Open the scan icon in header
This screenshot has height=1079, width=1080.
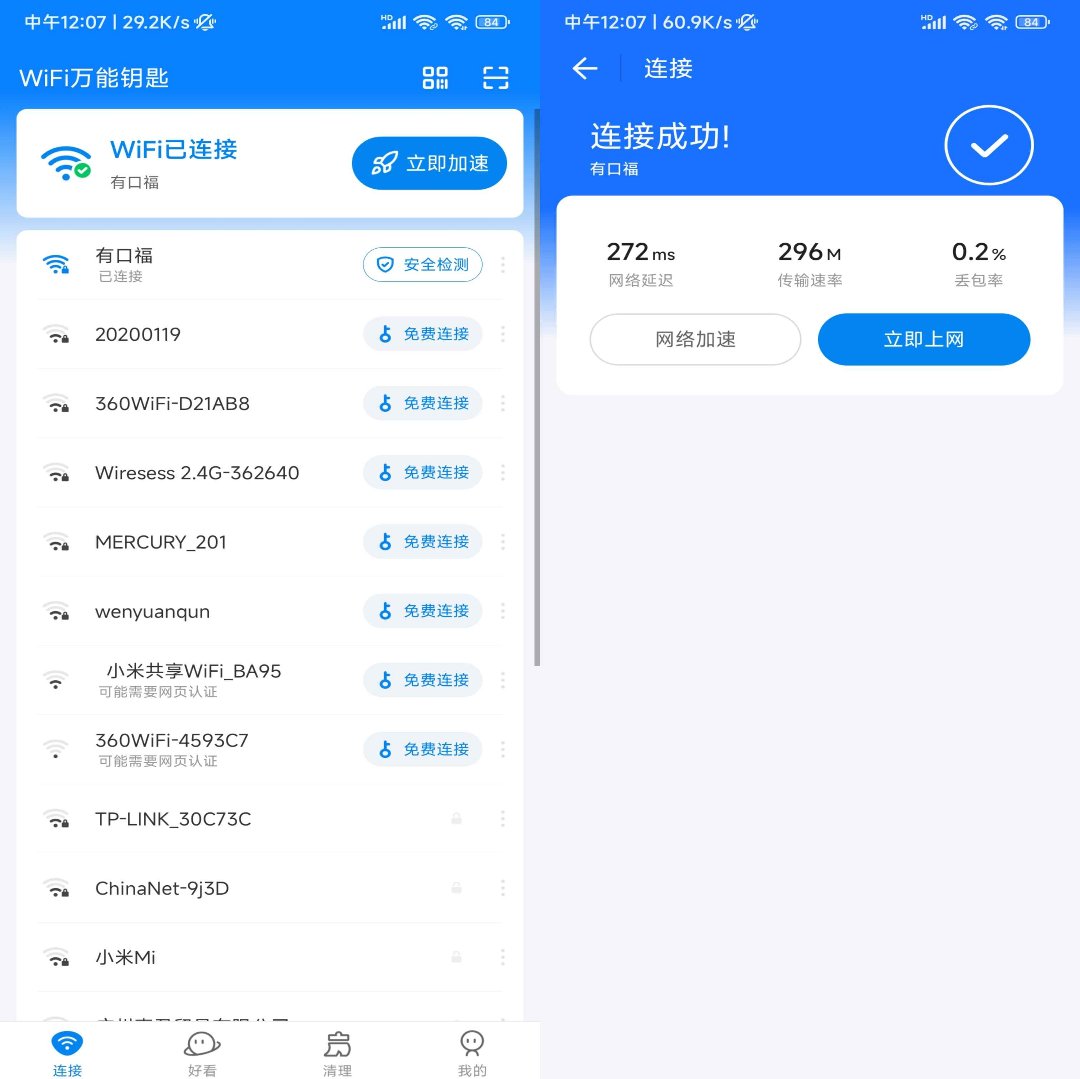[496, 78]
